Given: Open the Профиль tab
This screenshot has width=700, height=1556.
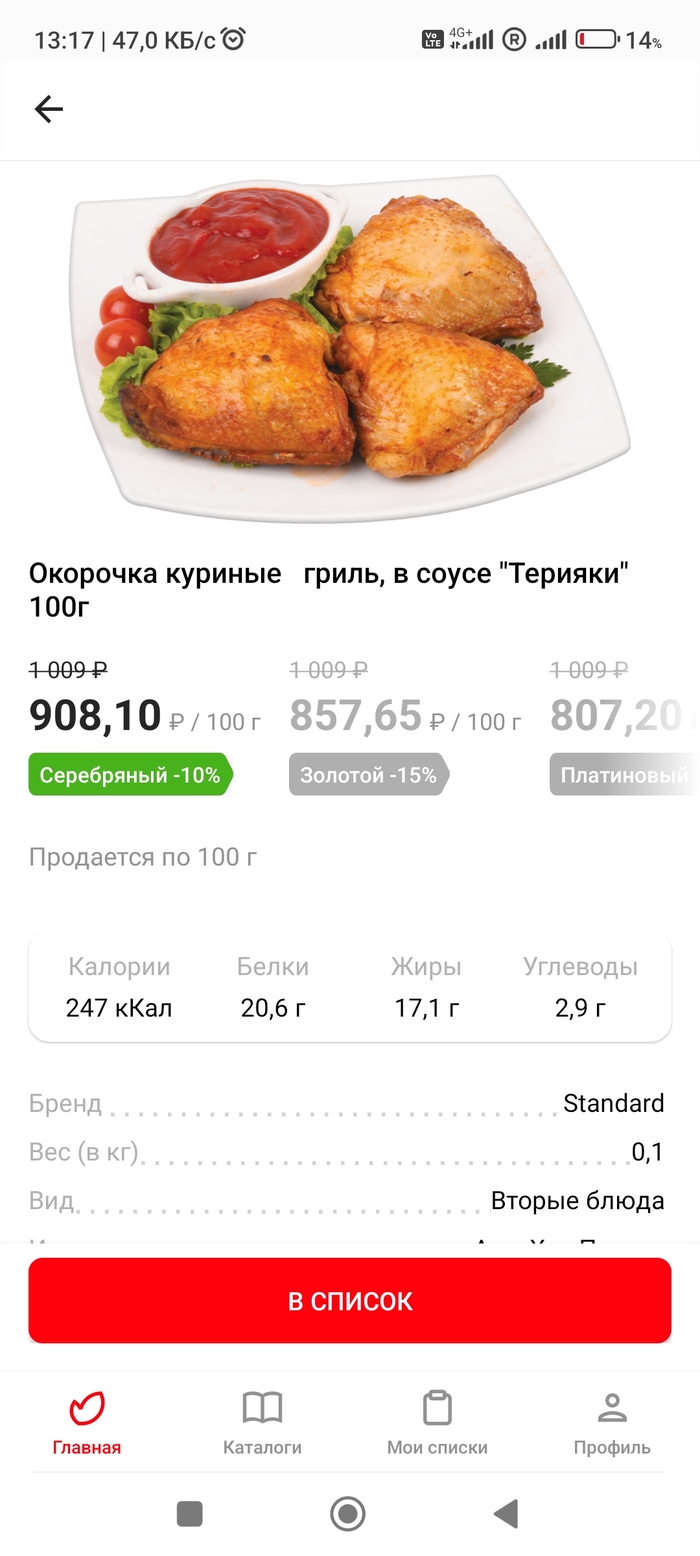Looking at the screenshot, I should coord(612,1423).
